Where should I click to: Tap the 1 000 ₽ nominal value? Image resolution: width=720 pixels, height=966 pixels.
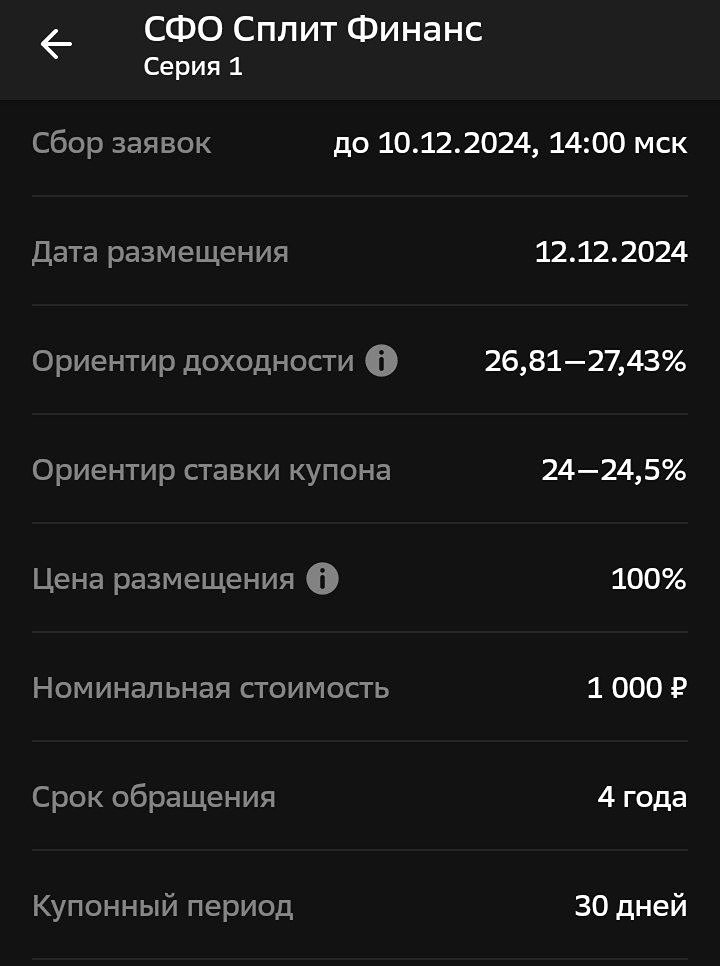(636, 687)
